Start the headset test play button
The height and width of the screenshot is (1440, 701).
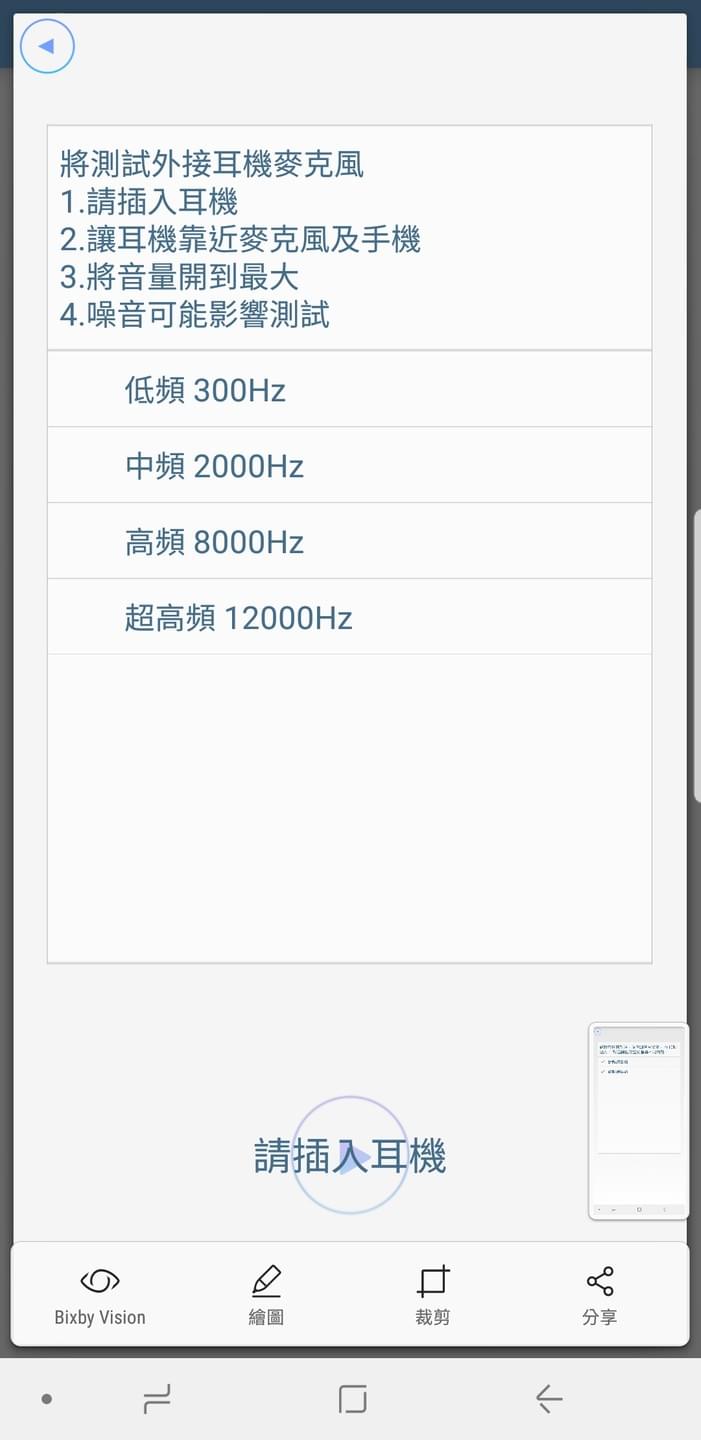[x=350, y=1156]
